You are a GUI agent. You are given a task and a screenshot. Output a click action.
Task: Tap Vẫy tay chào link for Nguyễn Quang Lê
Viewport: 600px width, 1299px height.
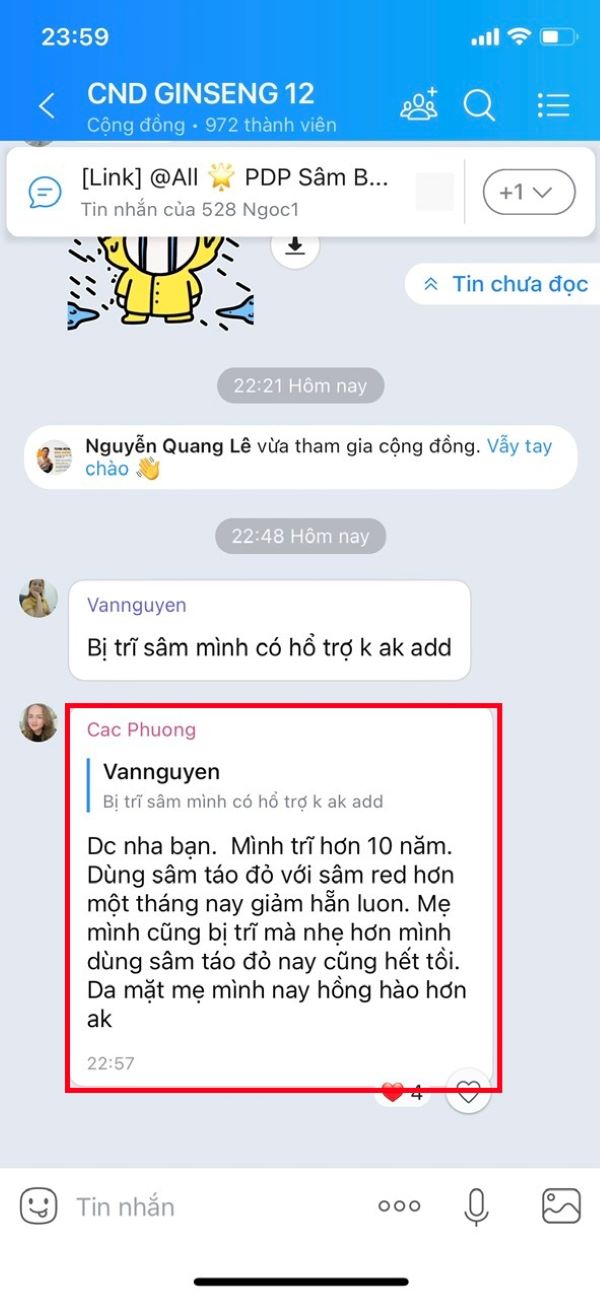pyautogui.click(x=319, y=457)
